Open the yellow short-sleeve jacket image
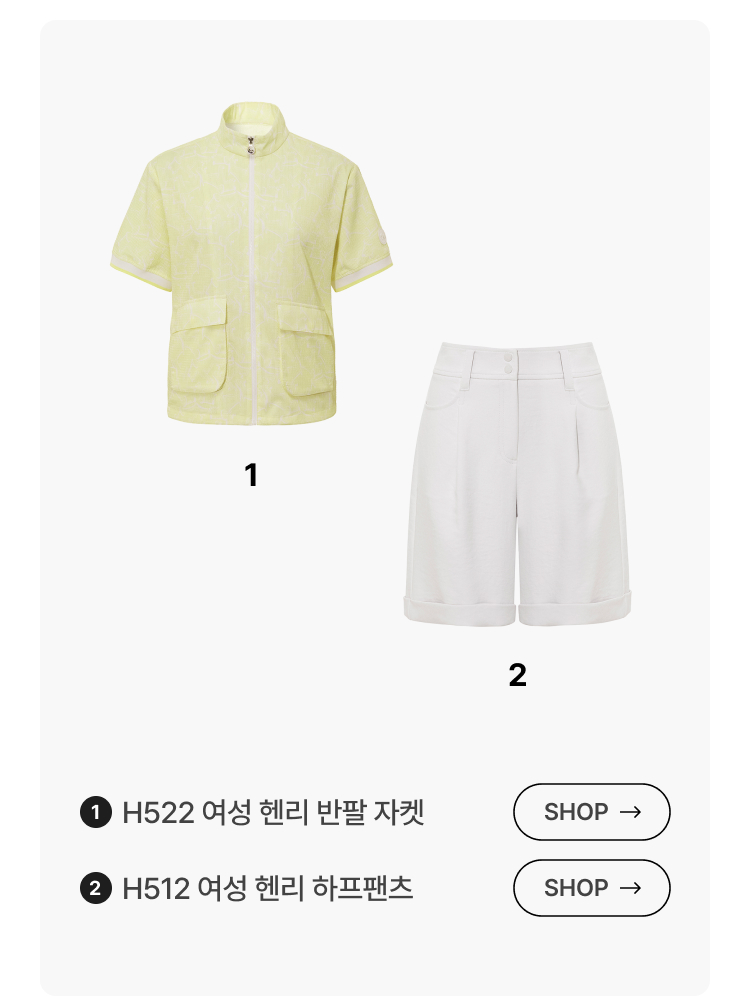This screenshot has width=750, height=996. pyautogui.click(x=250, y=265)
